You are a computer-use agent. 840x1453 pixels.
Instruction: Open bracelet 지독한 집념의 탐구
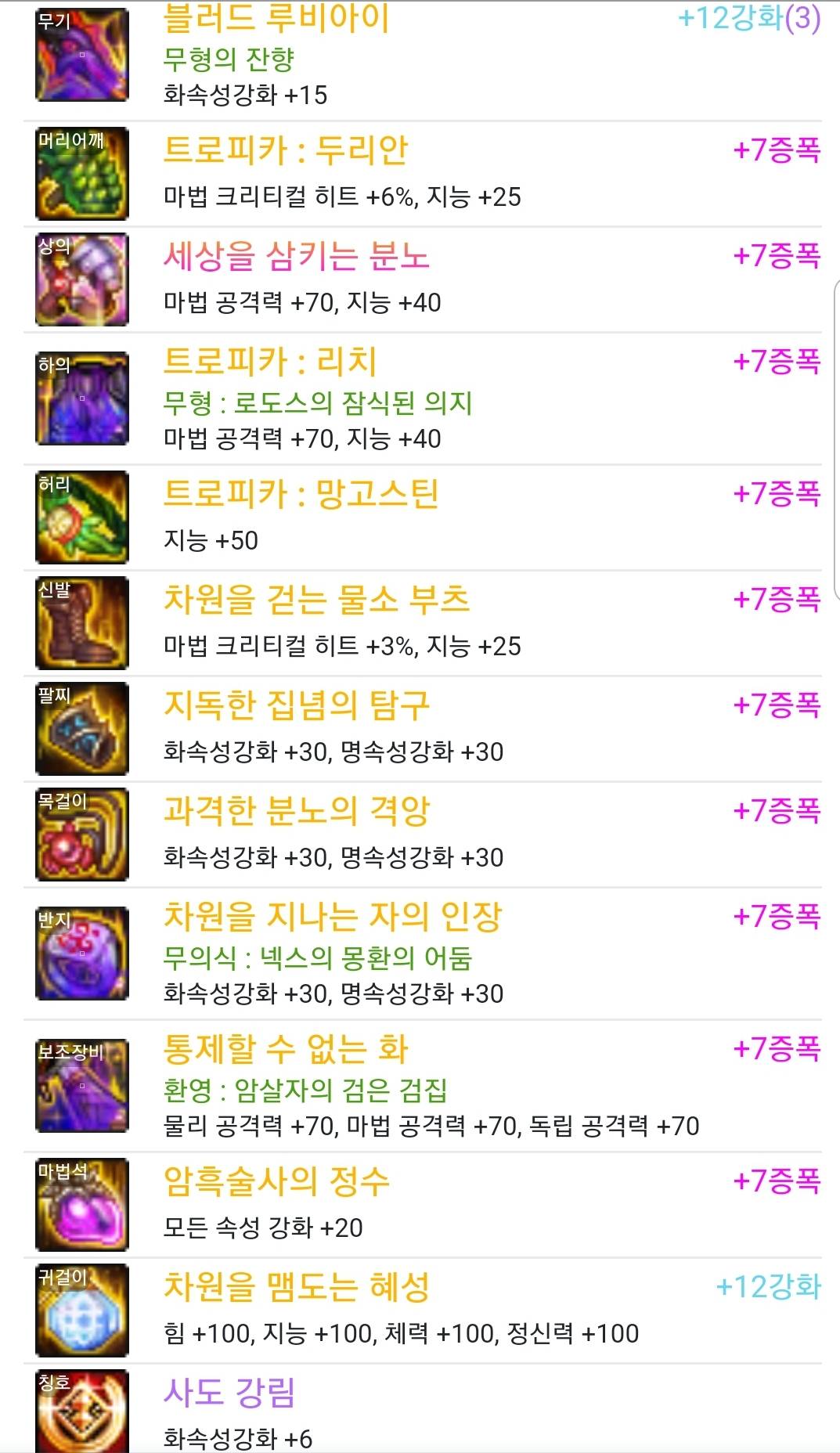tap(296, 705)
